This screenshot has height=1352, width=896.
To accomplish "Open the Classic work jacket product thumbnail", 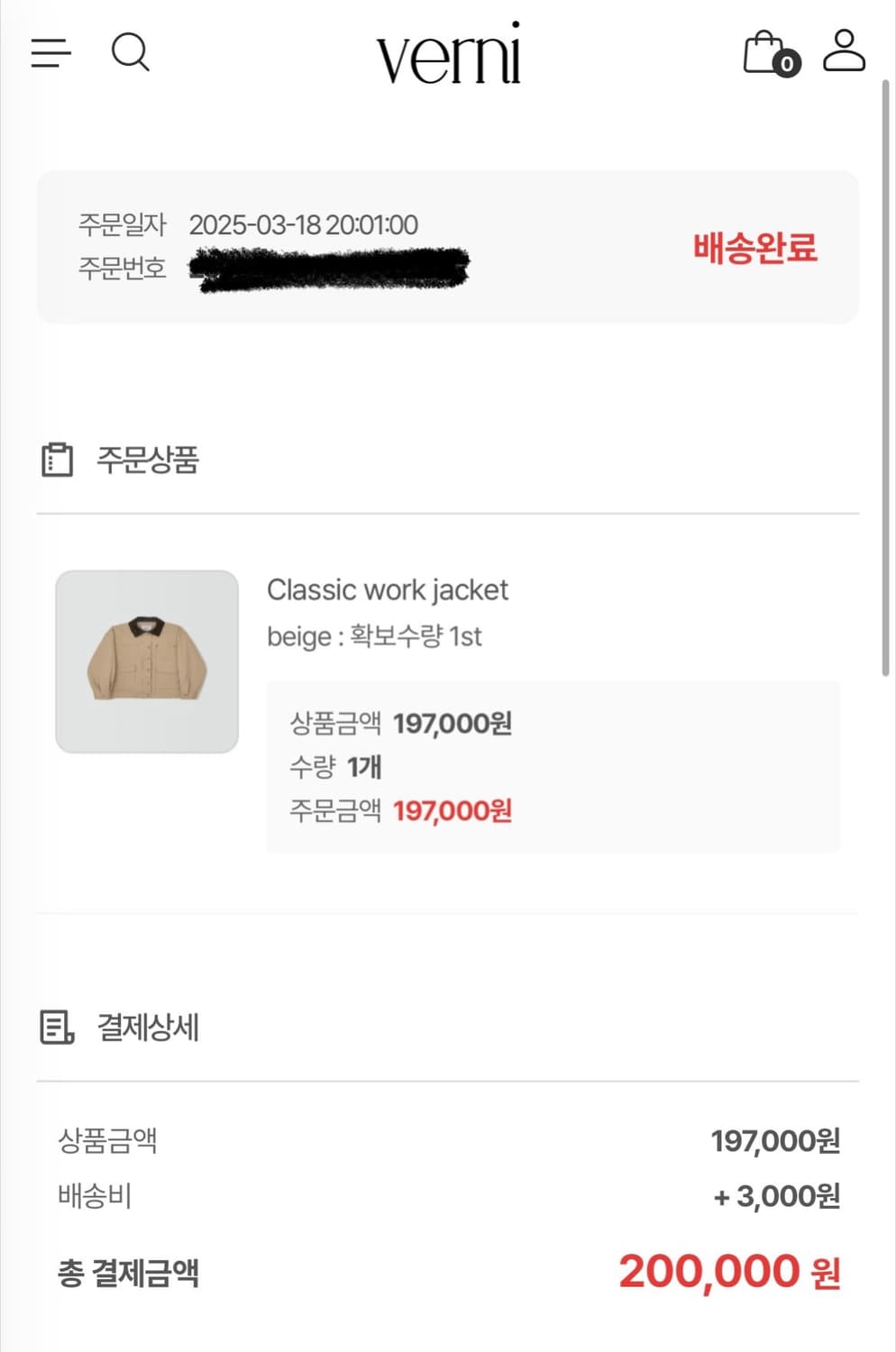I will [x=147, y=660].
